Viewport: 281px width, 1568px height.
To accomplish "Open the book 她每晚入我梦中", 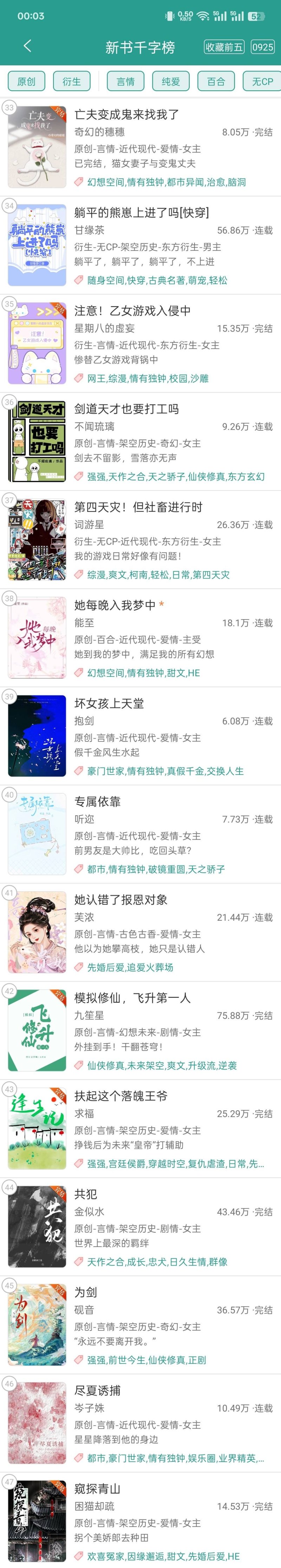I will (x=115, y=604).
